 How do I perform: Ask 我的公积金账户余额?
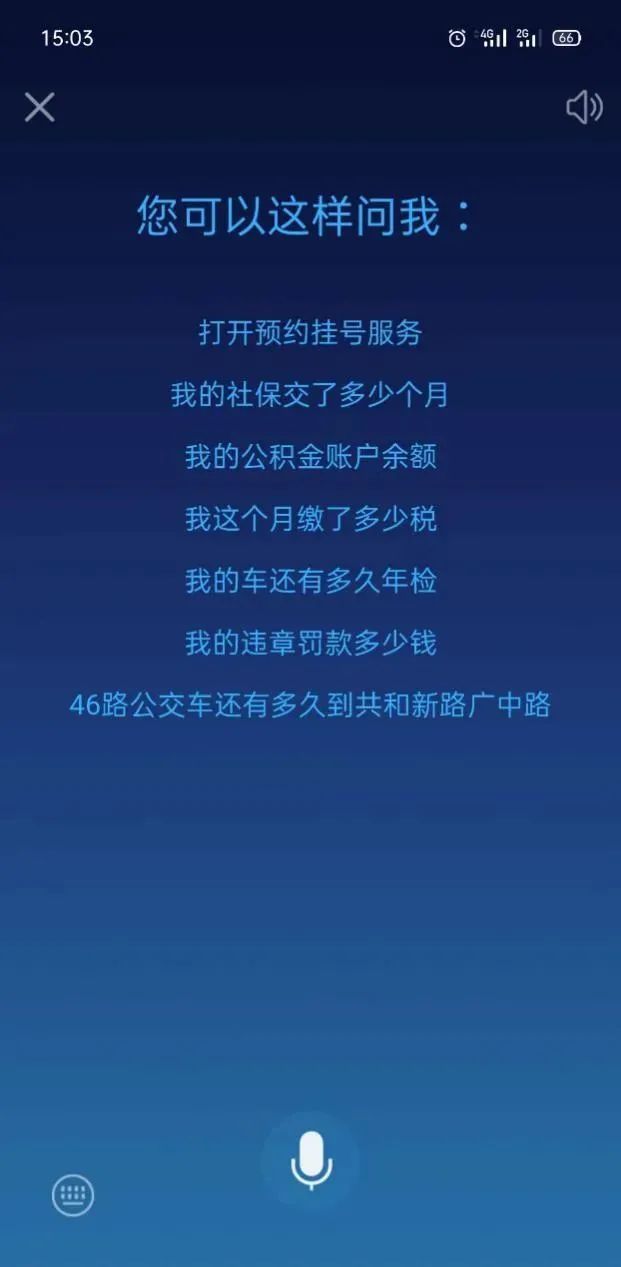pos(310,456)
